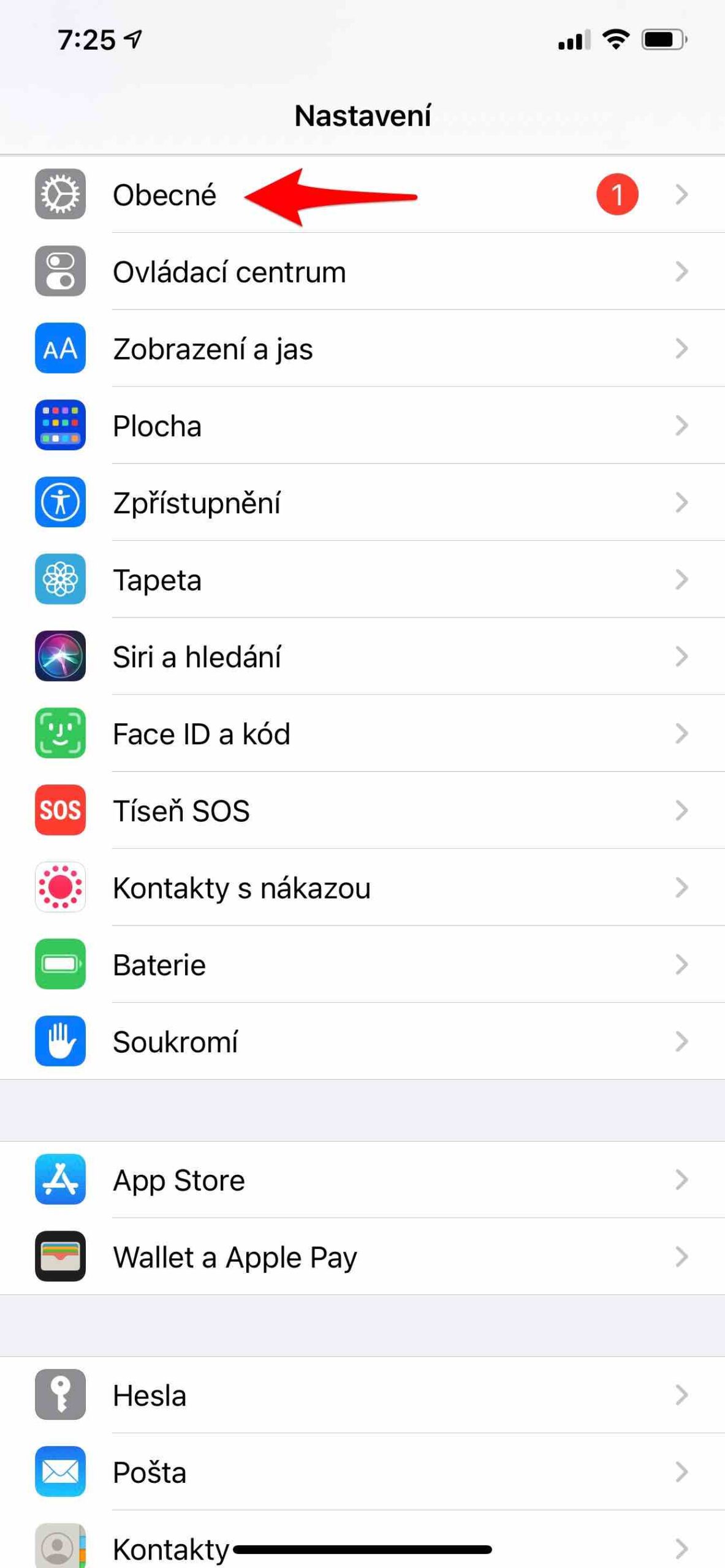Select the Face ID a kód green icon

click(x=59, y=734)
